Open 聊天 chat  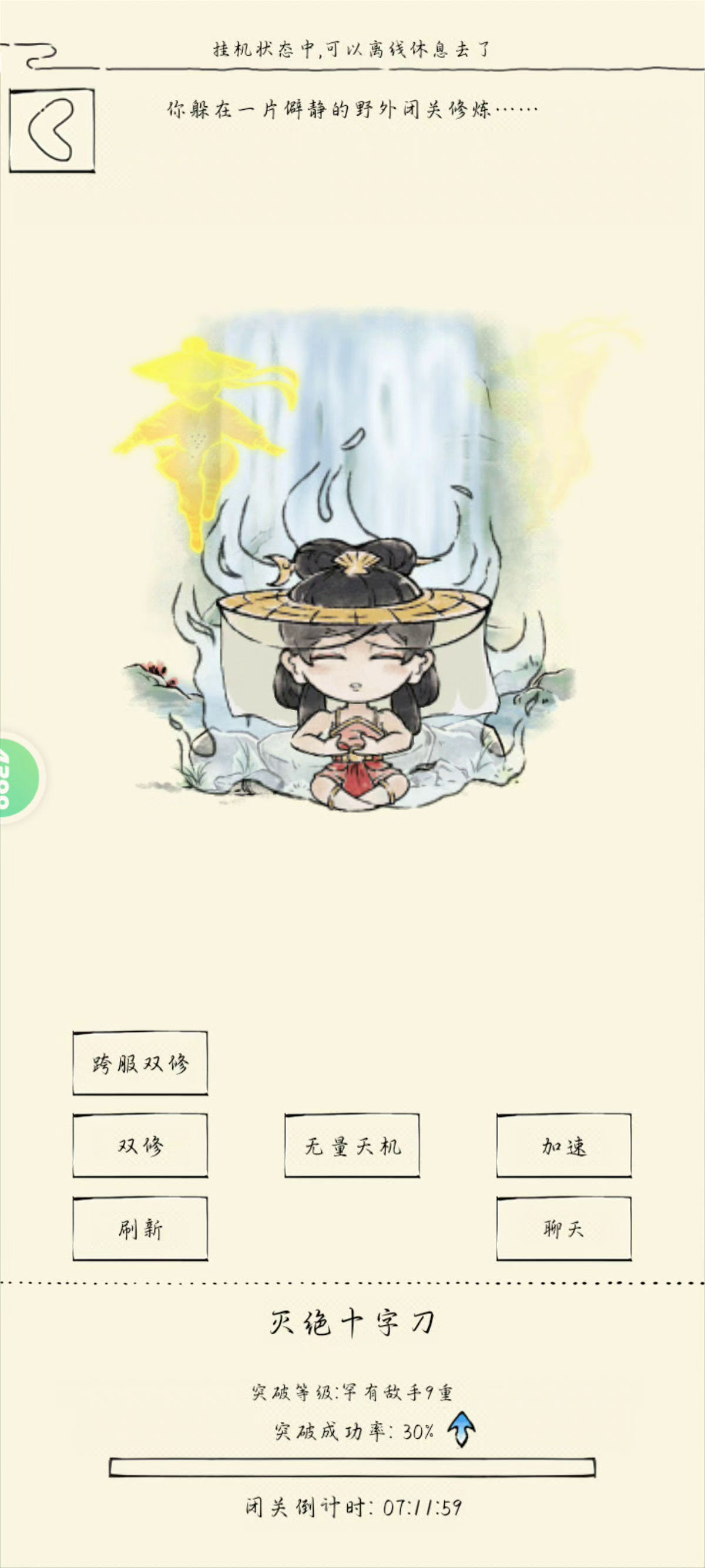click(x=564, y=1229)
